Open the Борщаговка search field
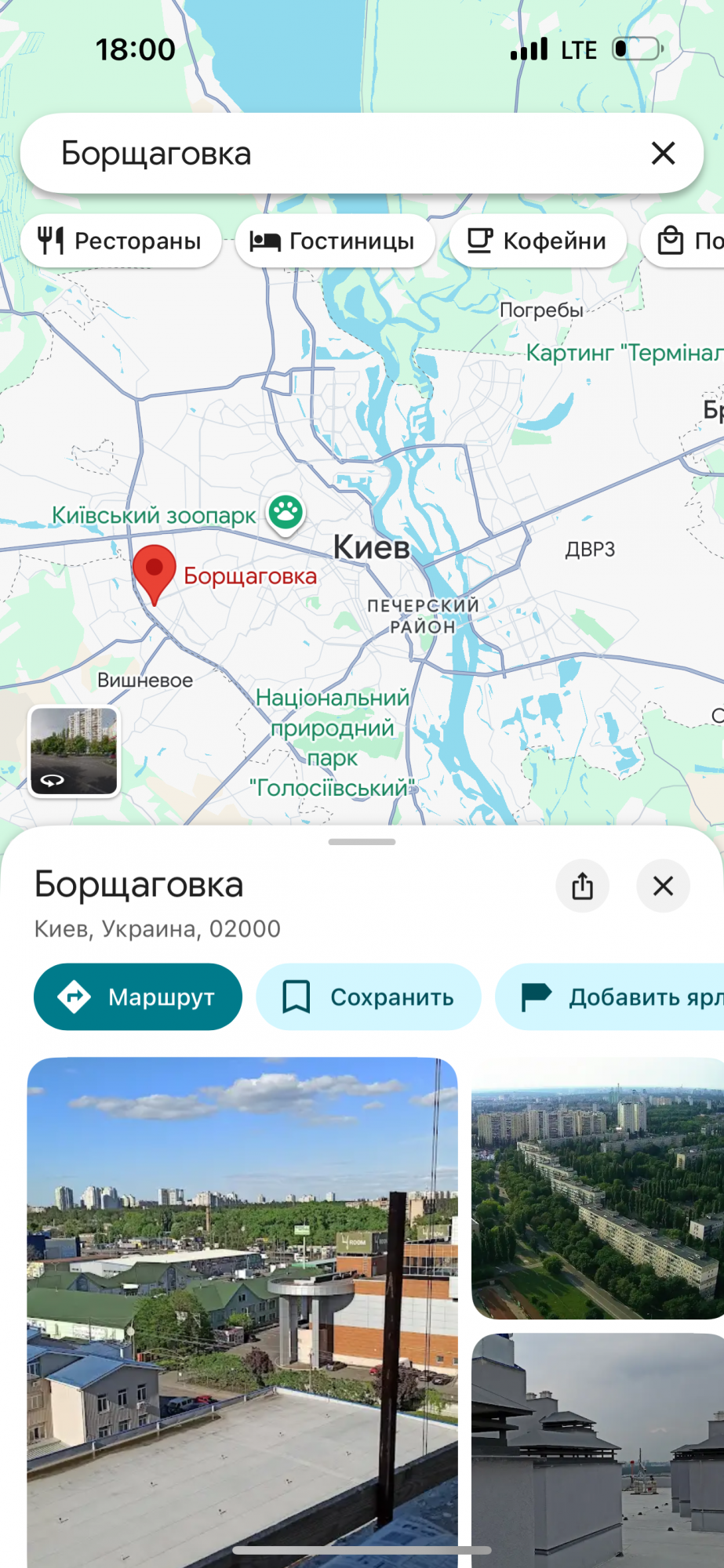724x1568 pixels. pyautogui.click(x=329, y=154)
